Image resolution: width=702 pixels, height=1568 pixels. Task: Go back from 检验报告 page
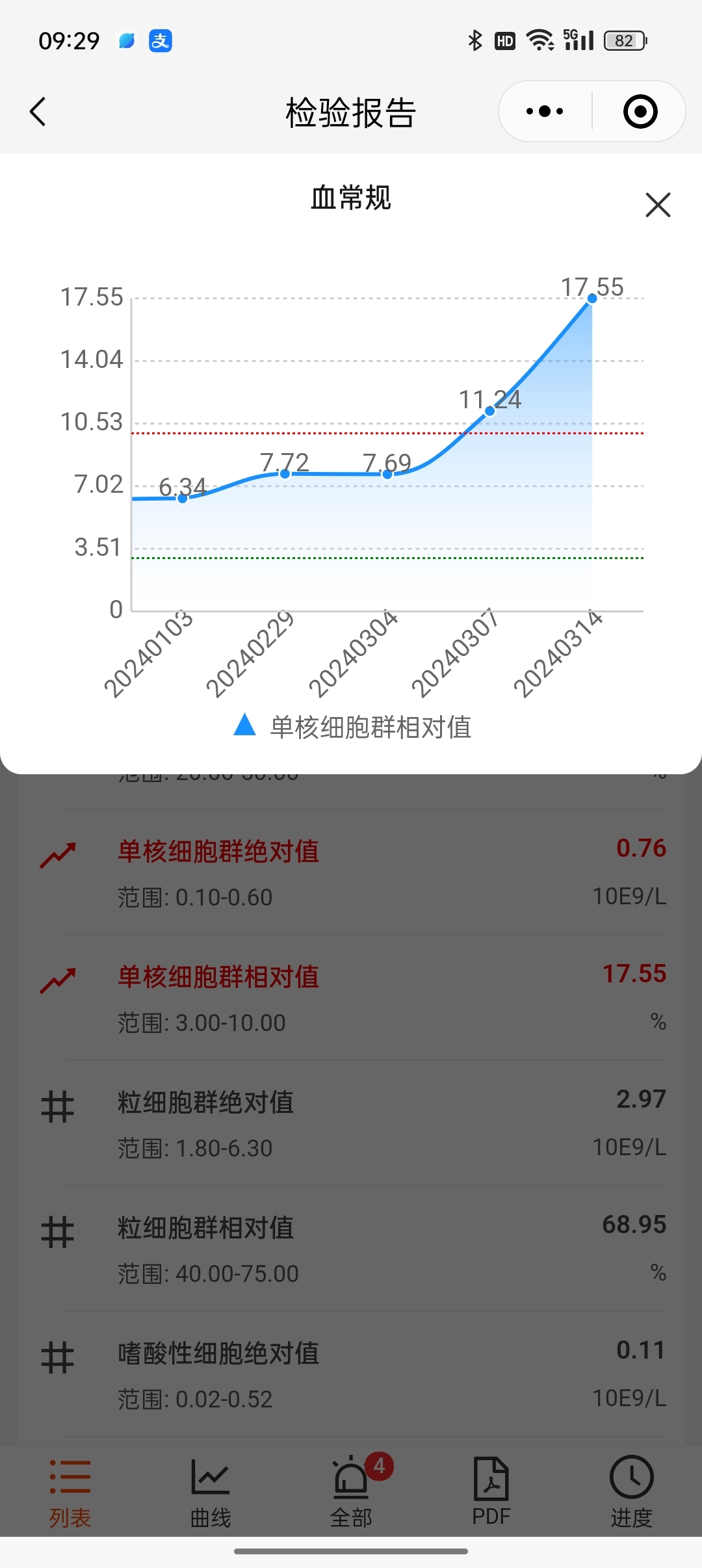click(38, 112)
